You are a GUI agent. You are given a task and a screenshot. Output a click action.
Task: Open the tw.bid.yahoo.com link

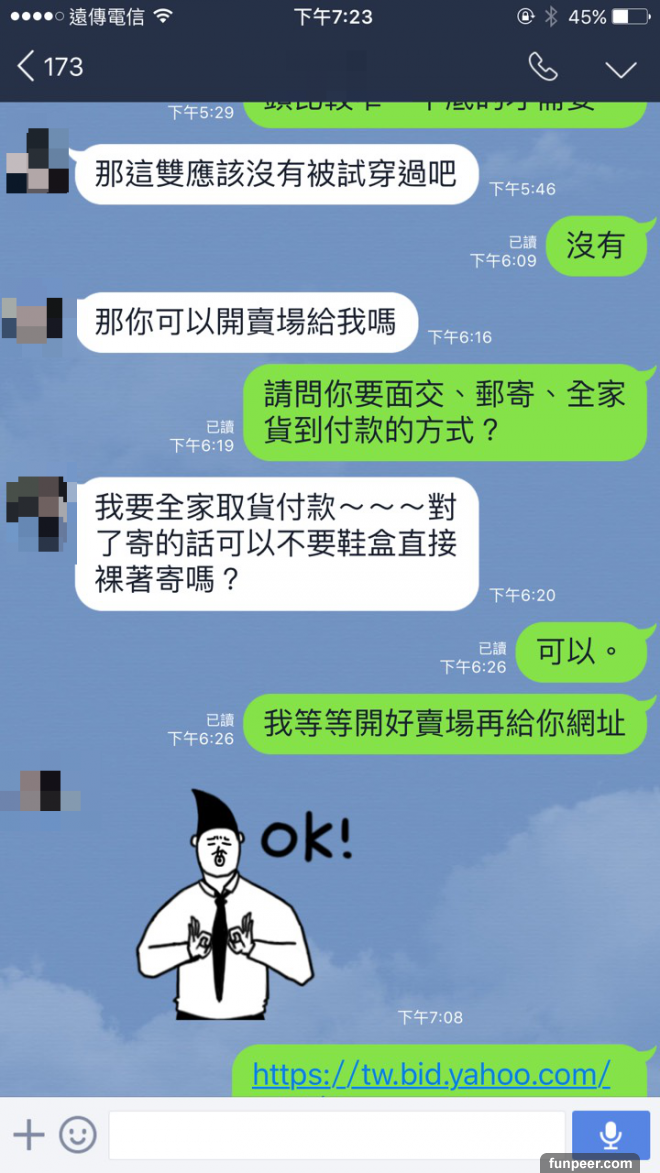(x=431, y=1074)
